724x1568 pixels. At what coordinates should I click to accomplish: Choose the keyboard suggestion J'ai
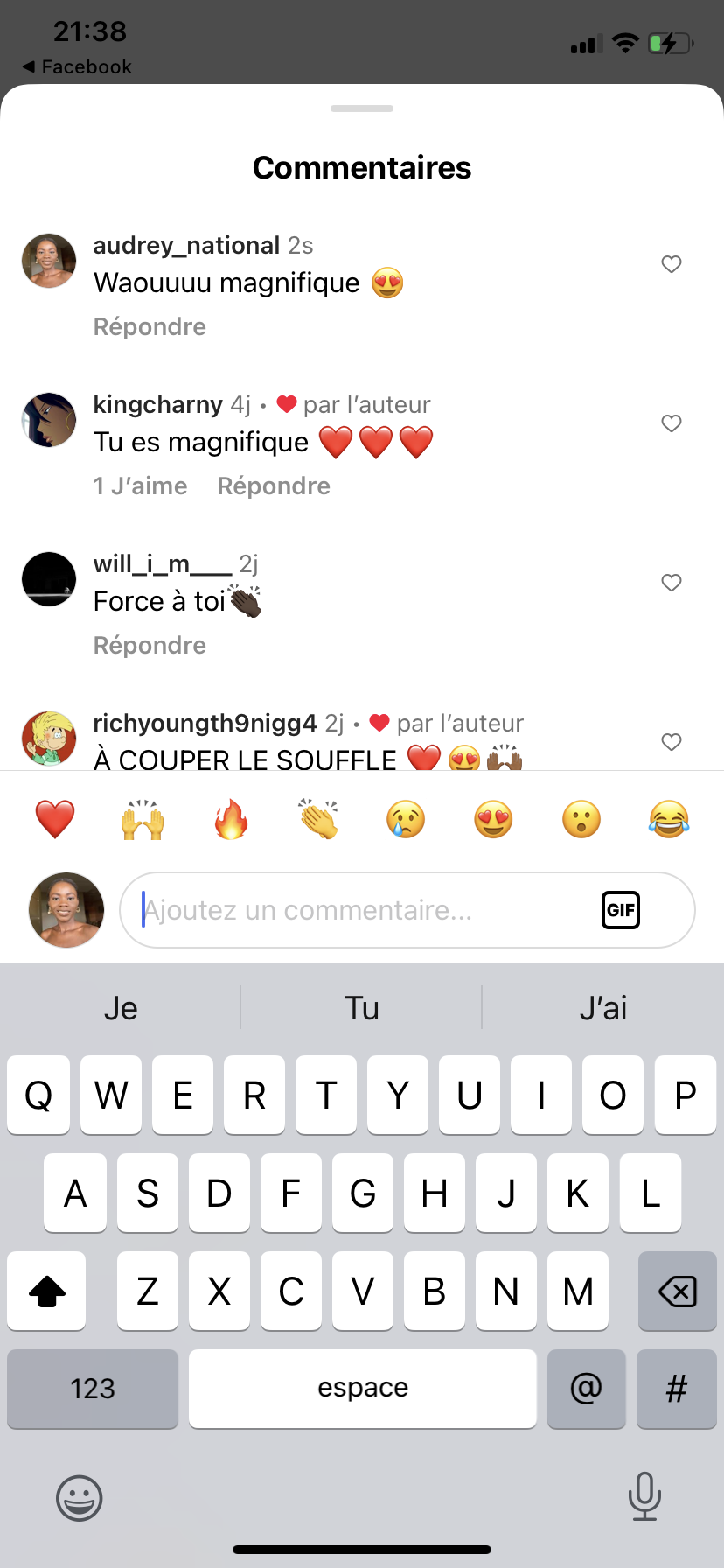pyautogui.click(x=603, y=1008)
